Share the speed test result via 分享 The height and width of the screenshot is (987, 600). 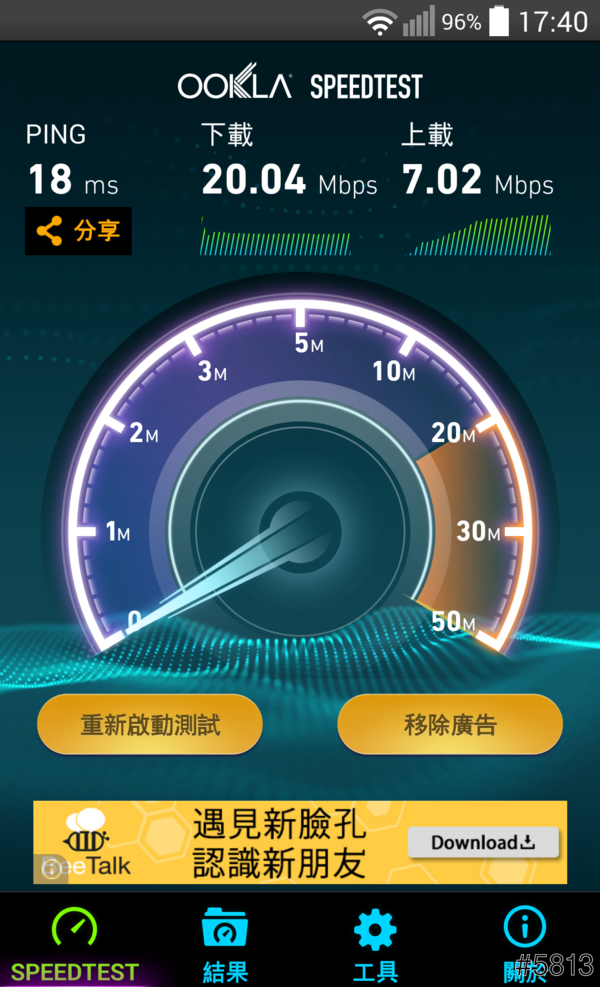tap(78, 231)
